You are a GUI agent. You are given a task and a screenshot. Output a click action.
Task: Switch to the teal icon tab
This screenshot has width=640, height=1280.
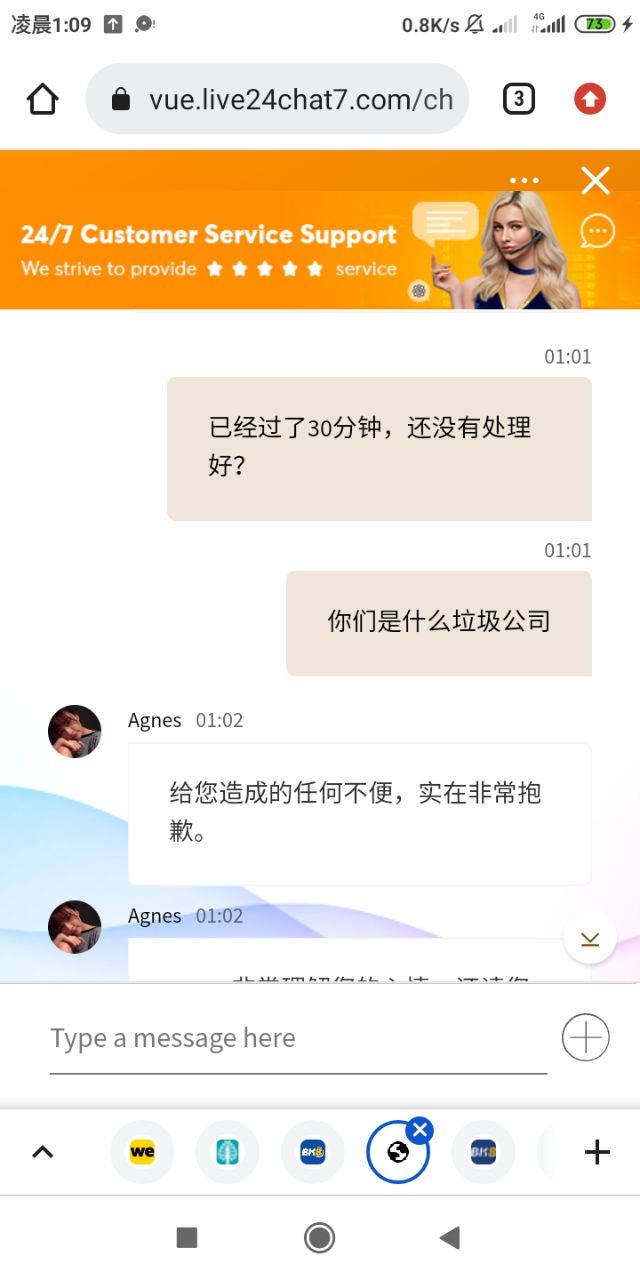pyautogui.click(x=227, y=1152)
